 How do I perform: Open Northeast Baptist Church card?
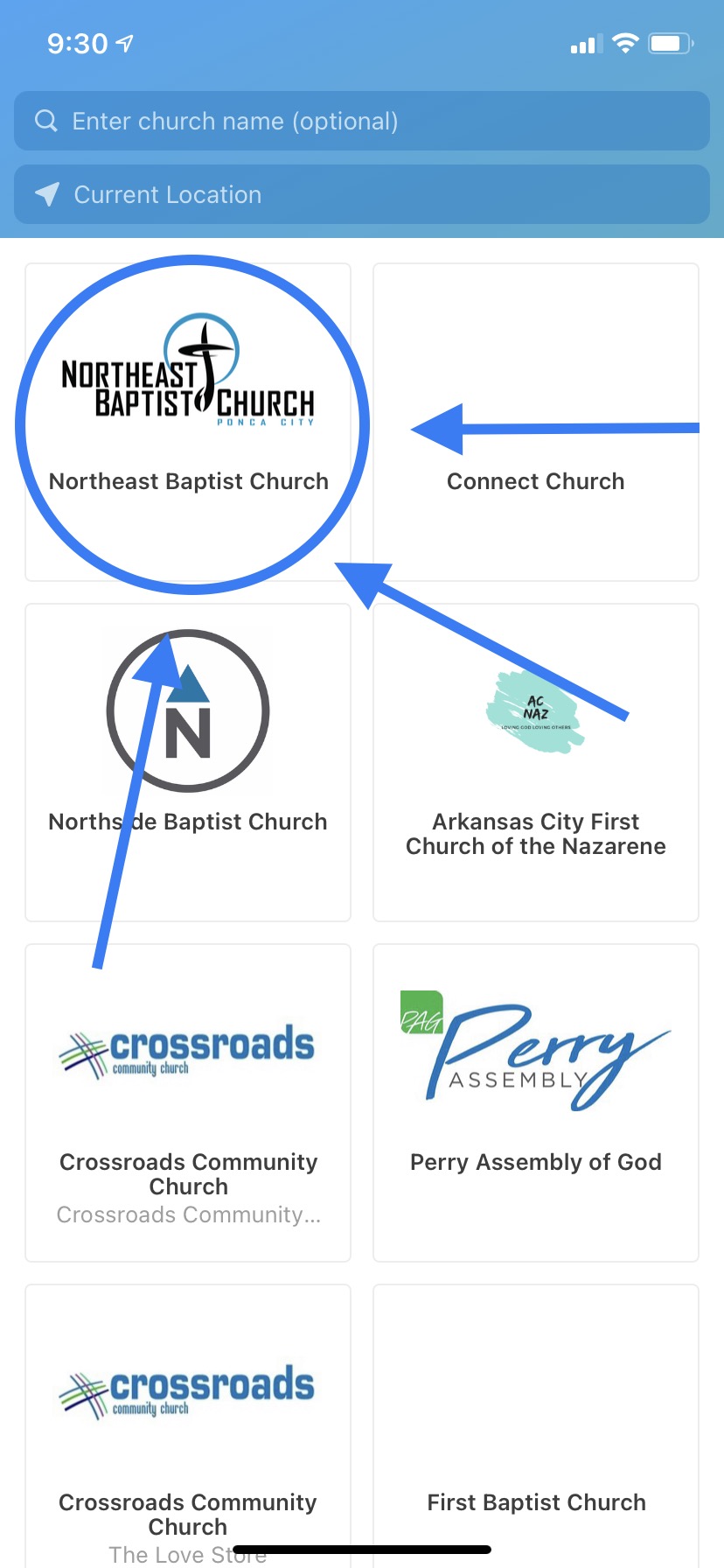point(188,422)
